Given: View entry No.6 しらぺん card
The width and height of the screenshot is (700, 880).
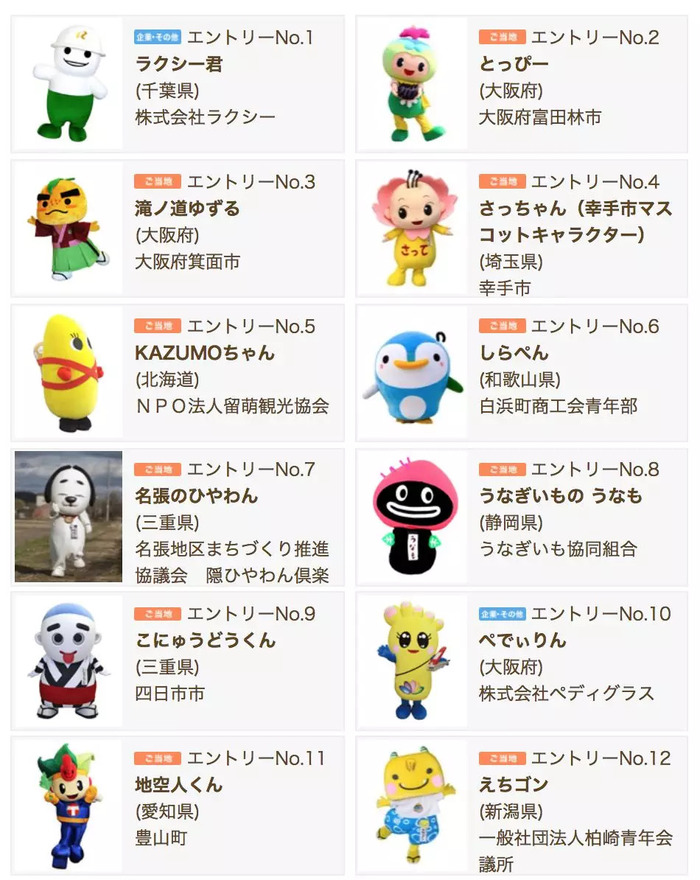Looking at the screenshot, I should [x=521, y=373].
